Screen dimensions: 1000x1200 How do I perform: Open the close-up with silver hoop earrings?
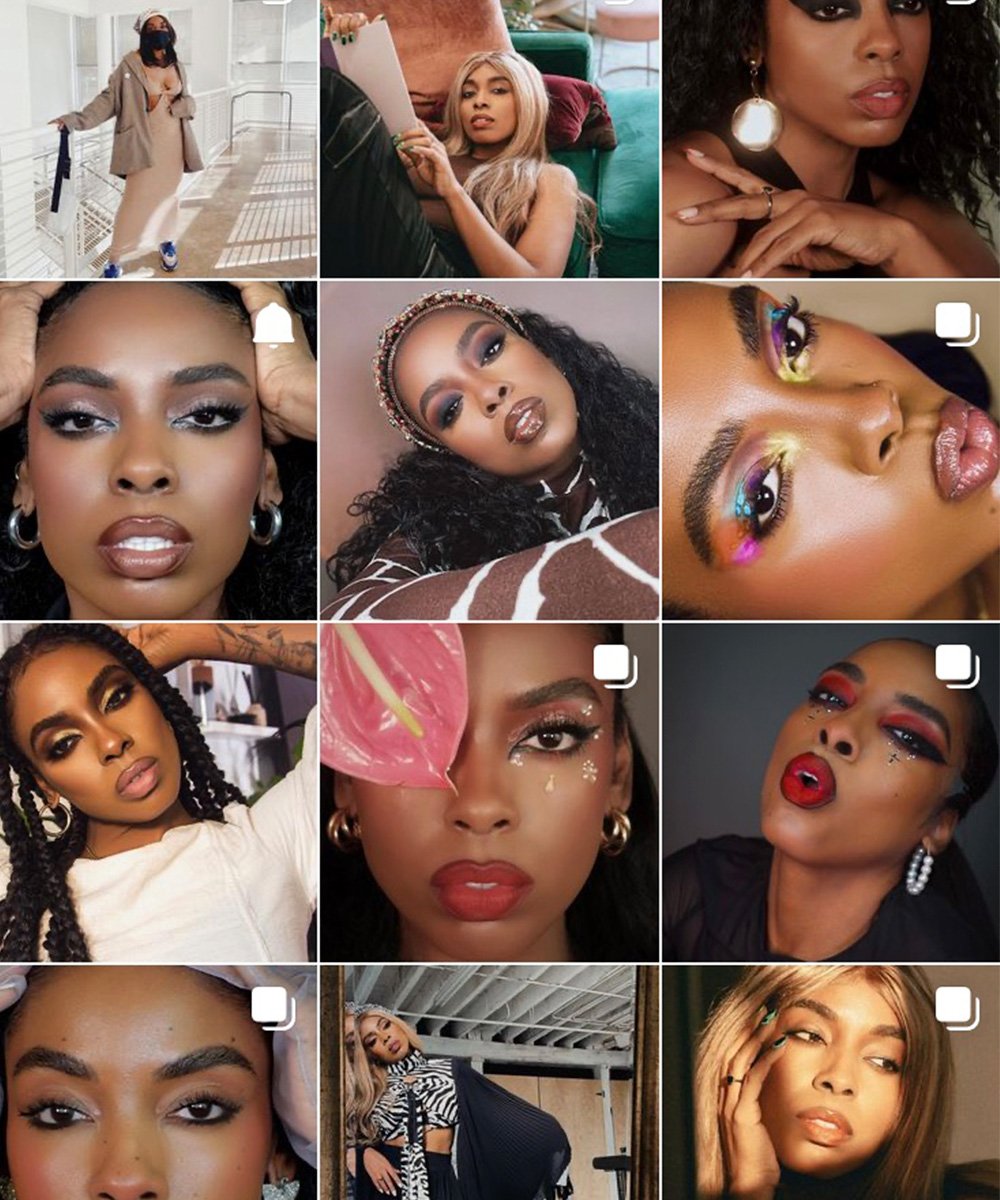pos(158,450)
